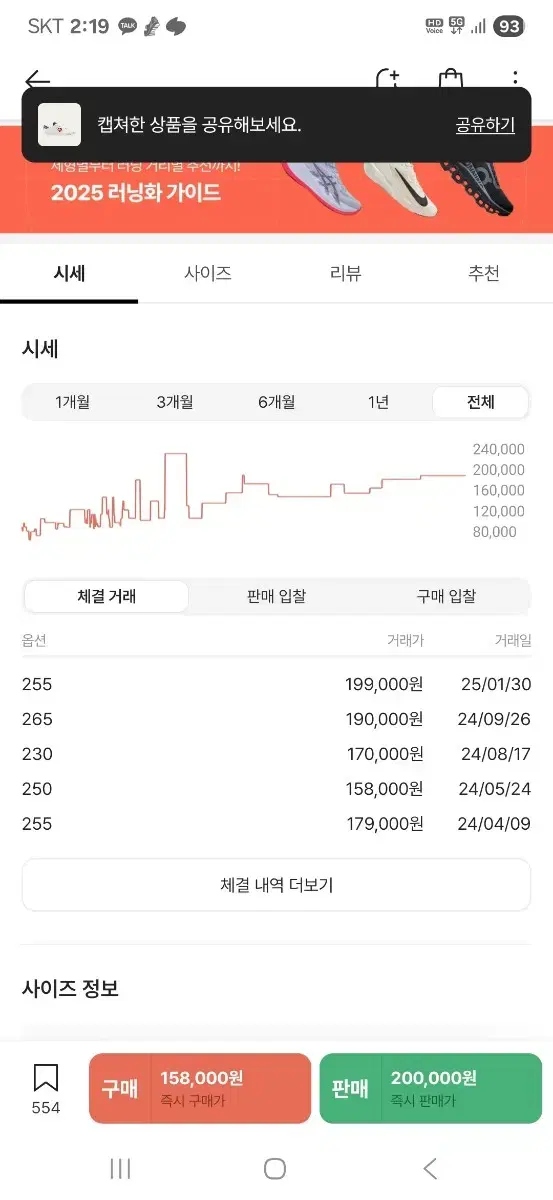The height and width of the screenshot is (1200, 553).
Task: Switch to the 사이즈 tab
Action: coord(207,273)
